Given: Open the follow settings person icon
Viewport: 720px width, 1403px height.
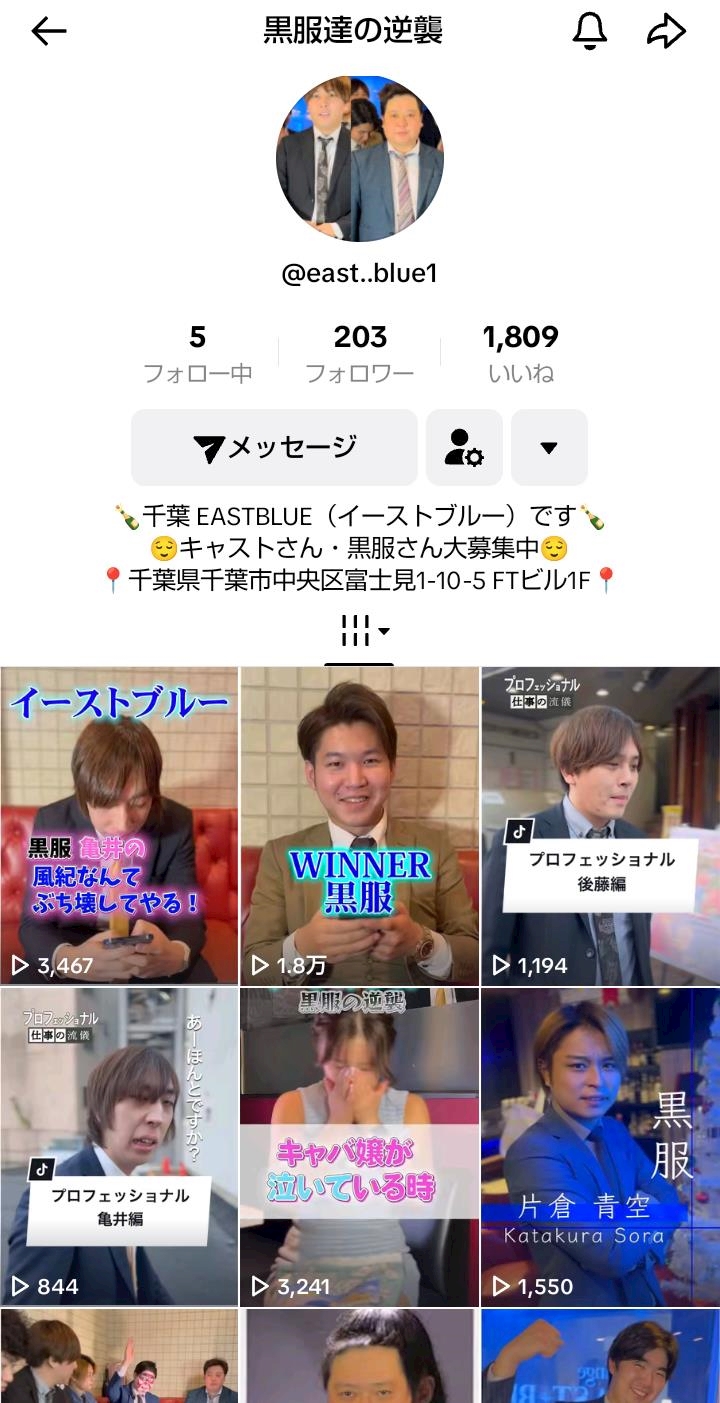Looking at the screenshot, I should pos(464,448).
